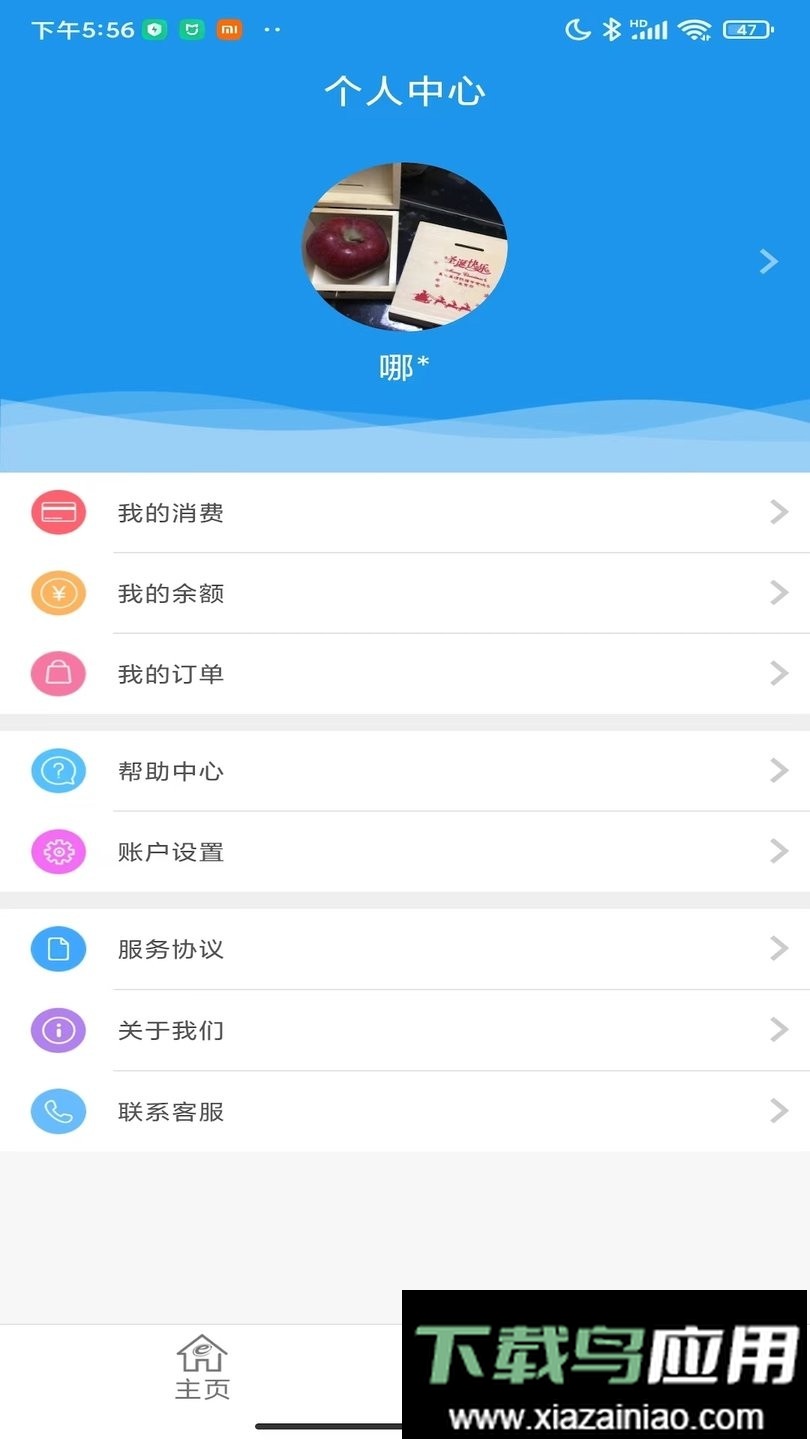Image resolution: width=810 pixels, height=1440 pixels.
Task: Select the 联系客服 phone icon
Action: (58, 1111)
